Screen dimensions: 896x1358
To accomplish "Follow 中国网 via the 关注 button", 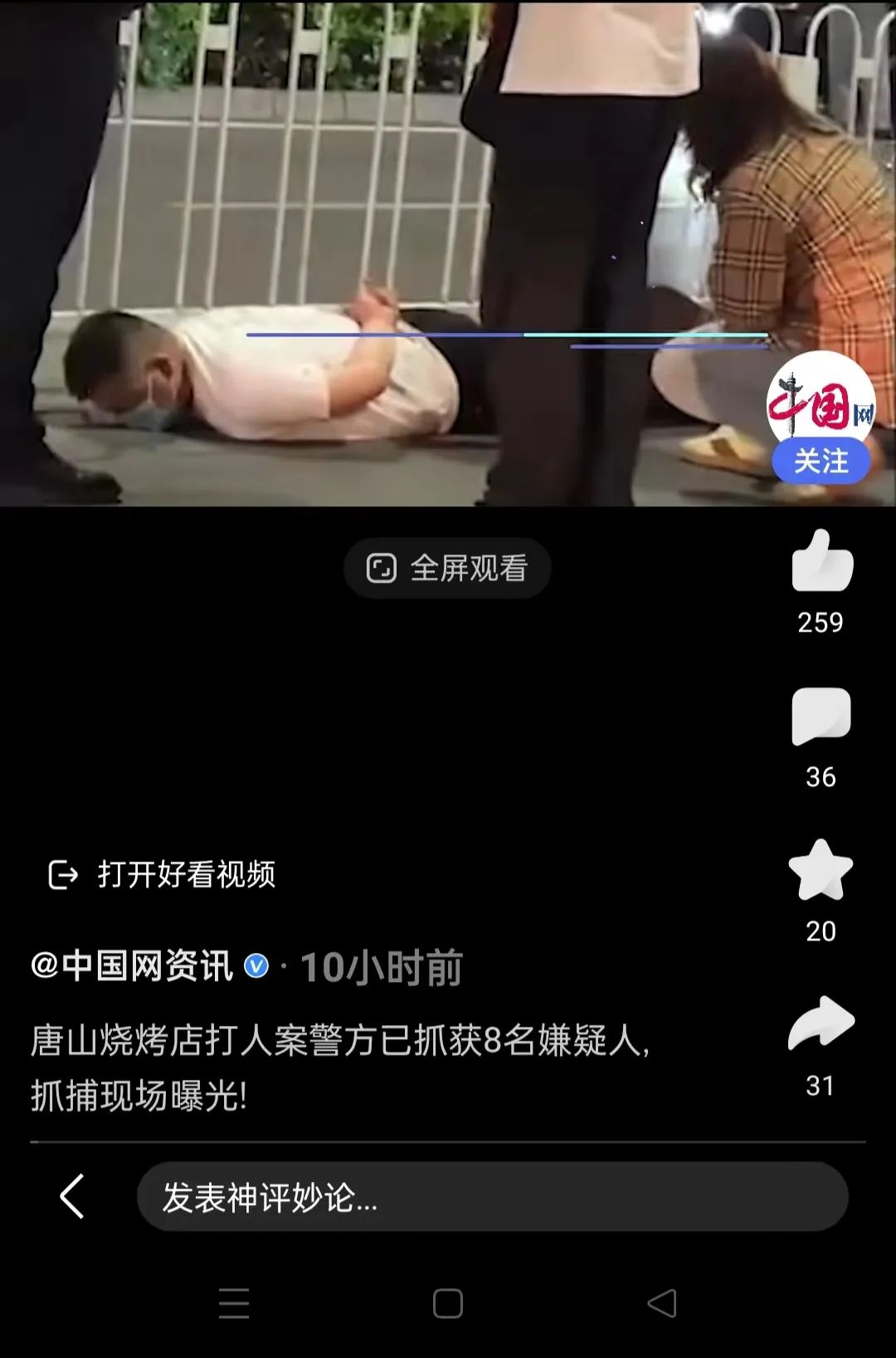I will coord(821,462).
